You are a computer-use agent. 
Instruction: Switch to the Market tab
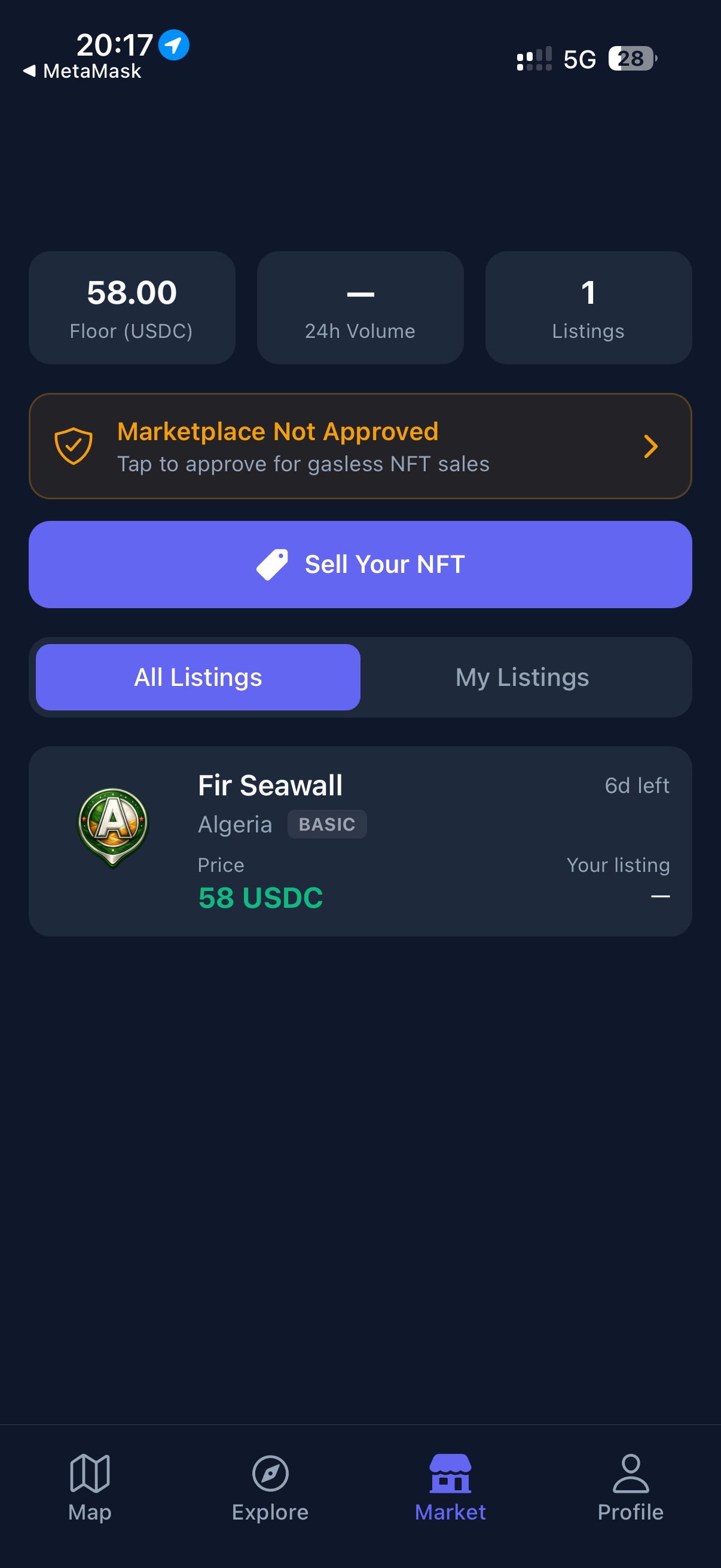click(450, 1485)
